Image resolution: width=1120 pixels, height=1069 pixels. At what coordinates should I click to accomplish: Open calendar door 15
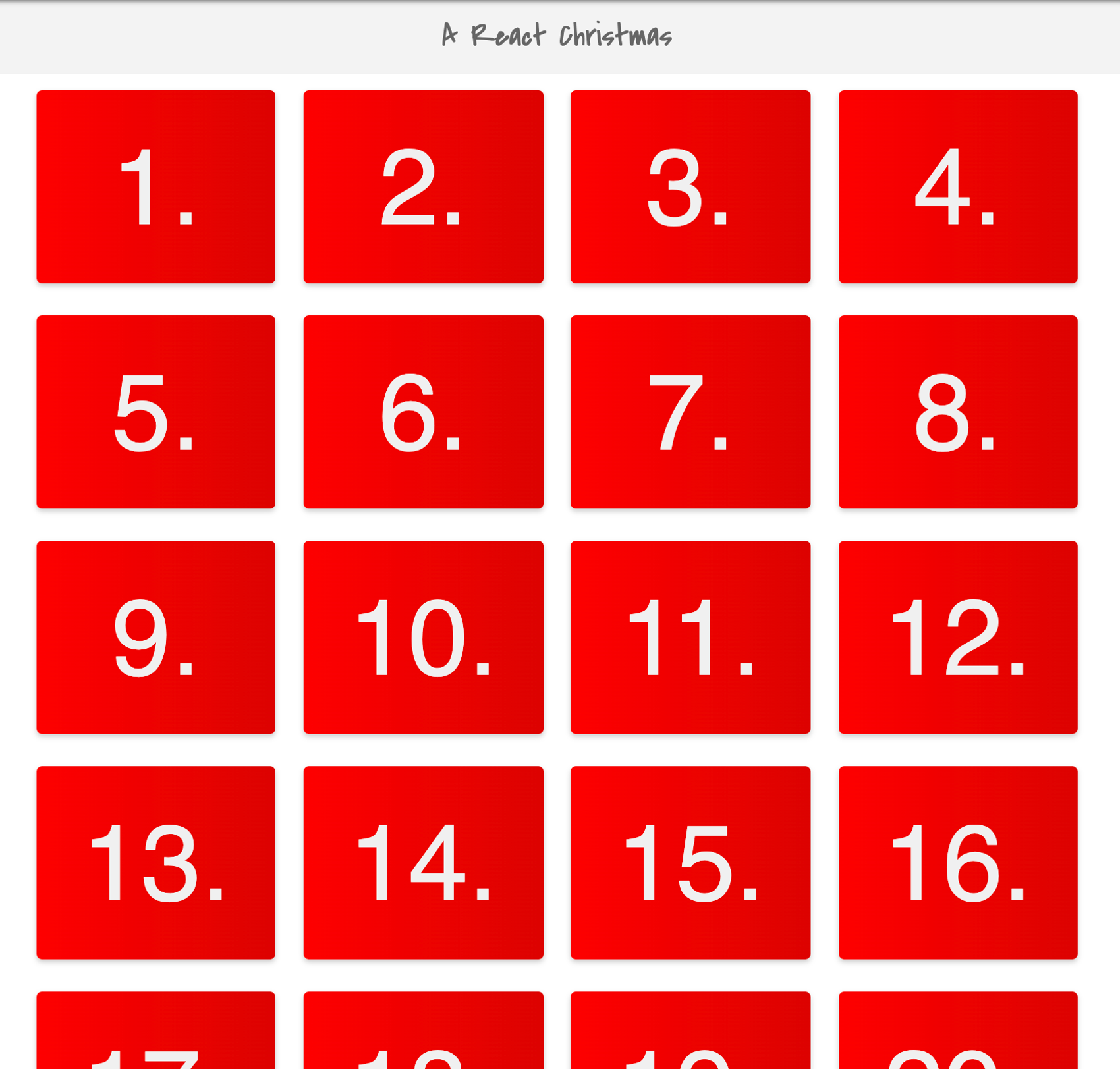pos(690,862)
